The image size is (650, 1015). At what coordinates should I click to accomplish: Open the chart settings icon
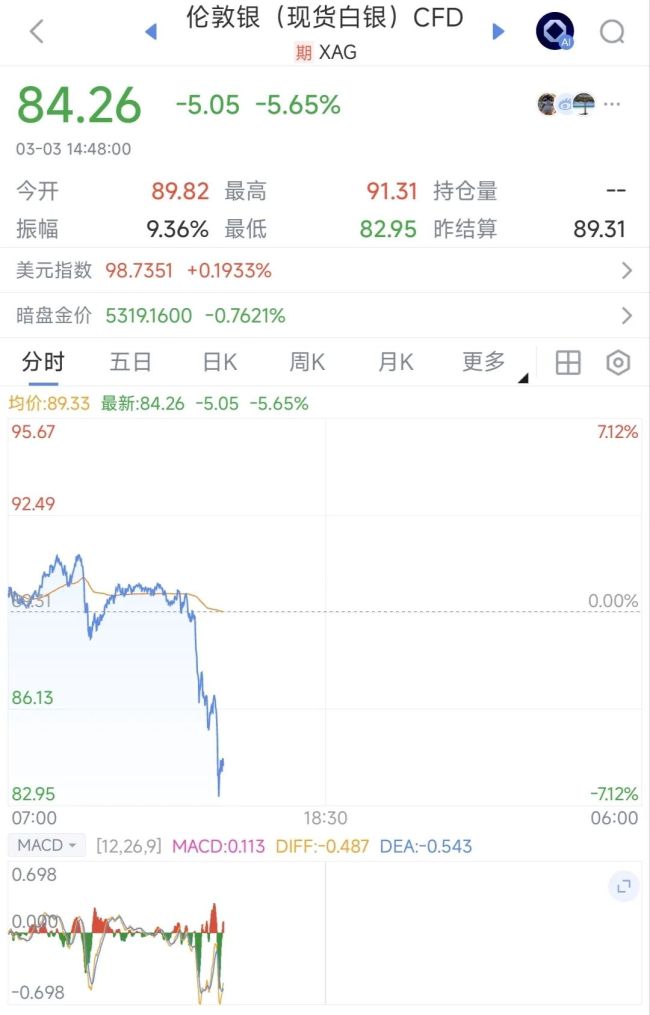(x=619, y=363)
